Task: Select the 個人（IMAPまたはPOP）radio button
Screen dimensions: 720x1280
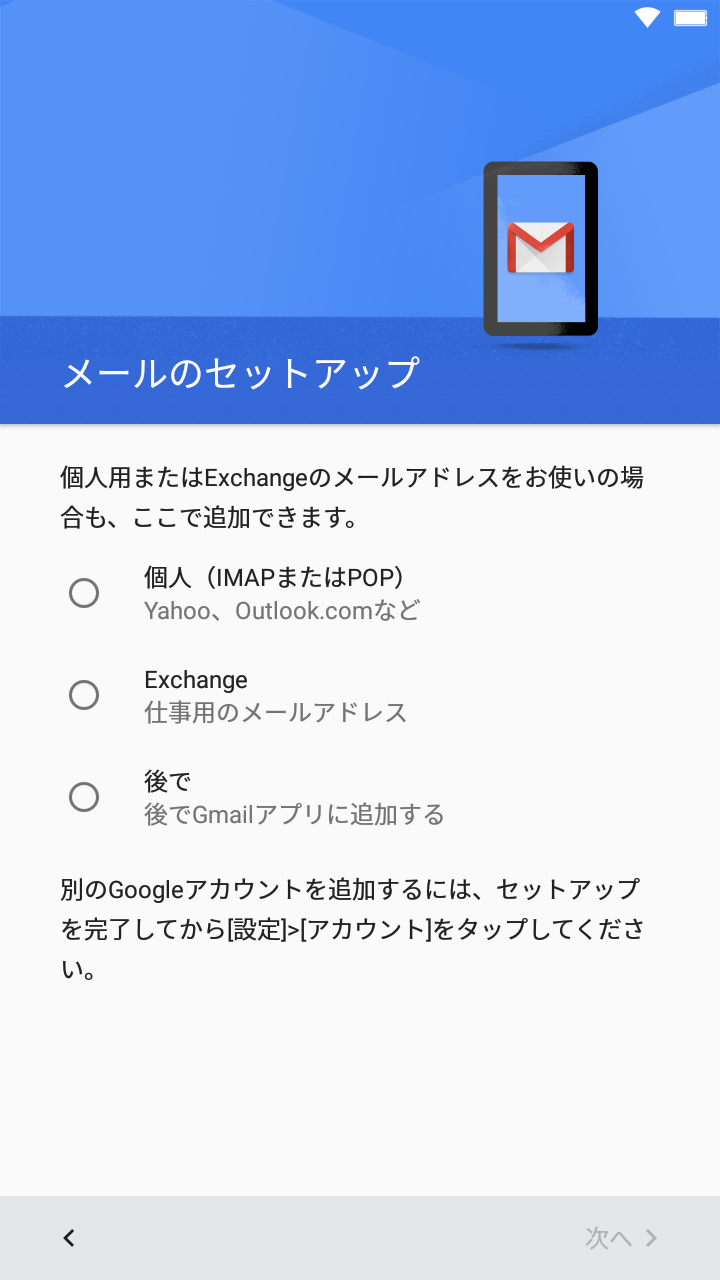Action: 84,593
